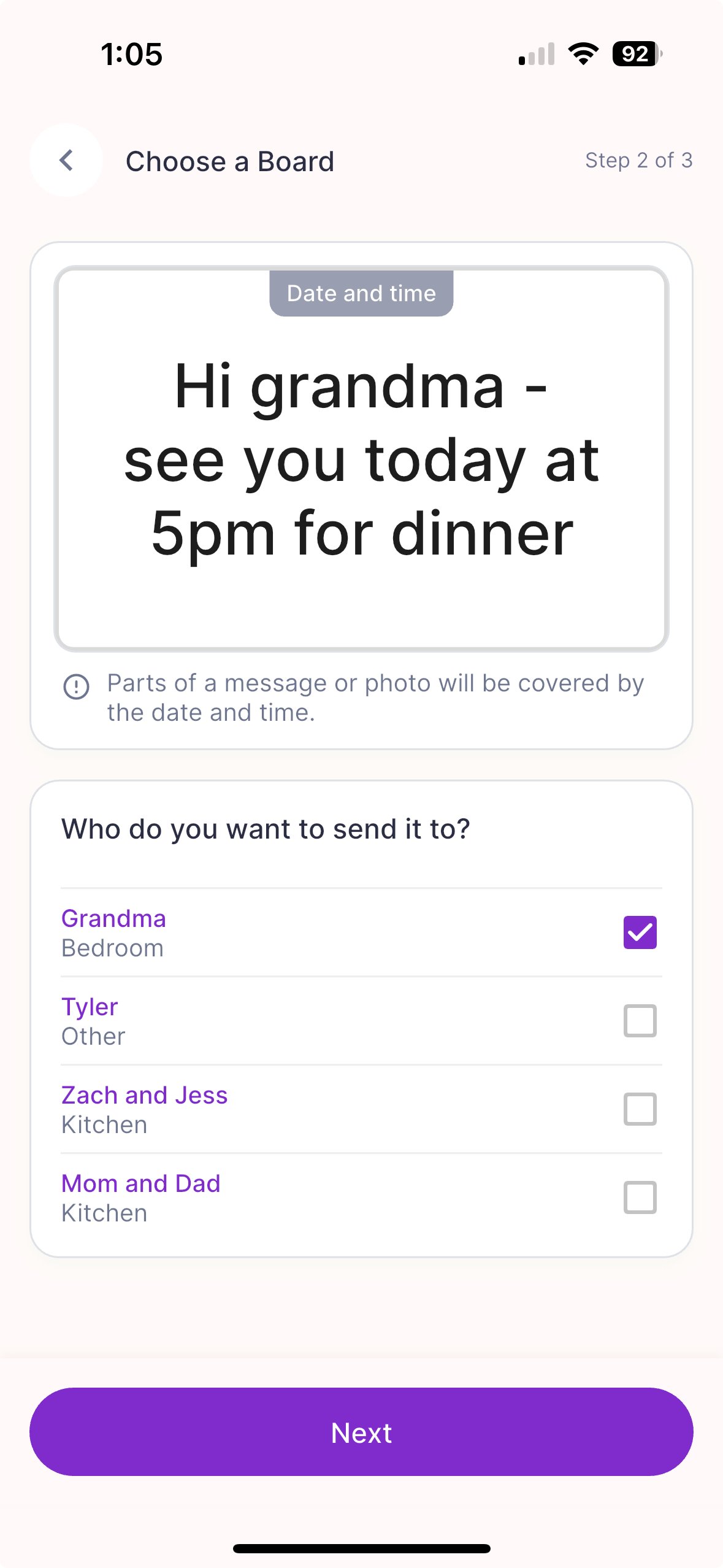The width and height of the screenshot is (723, 1568).
Task: Go back using the arrow button
Action: tap(66, 161)
